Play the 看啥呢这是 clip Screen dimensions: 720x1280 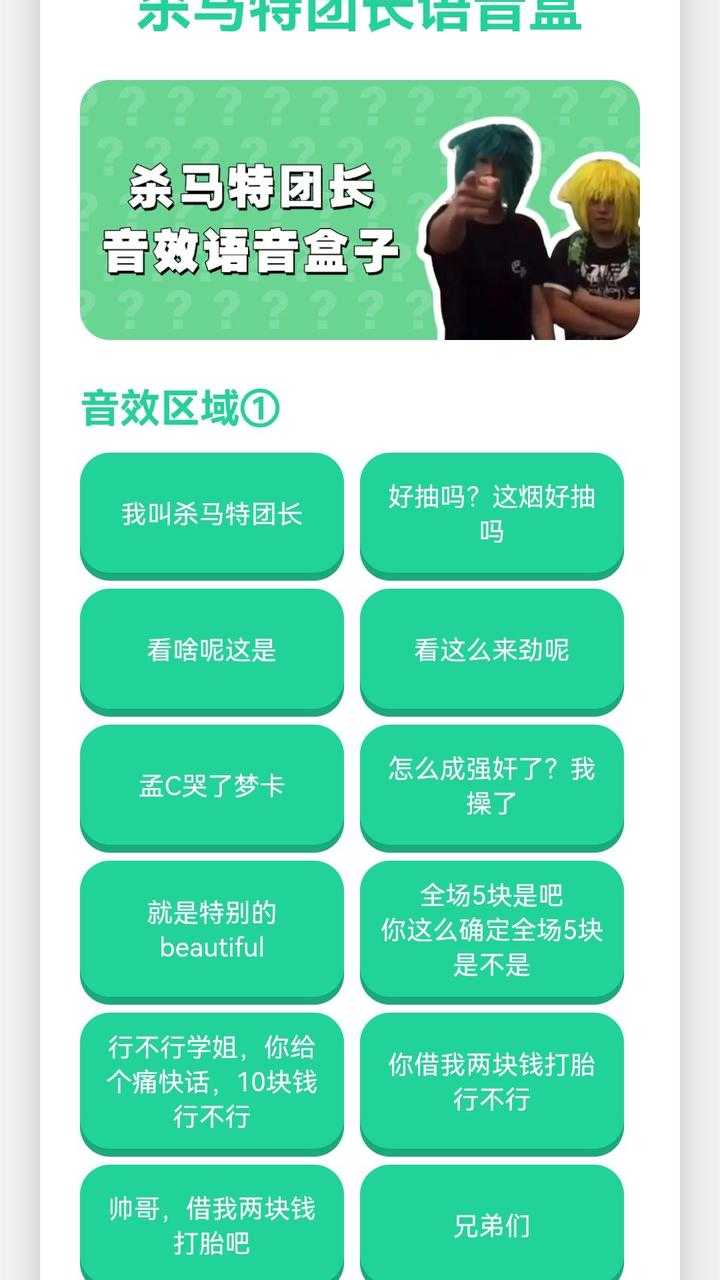click(211, 650)
